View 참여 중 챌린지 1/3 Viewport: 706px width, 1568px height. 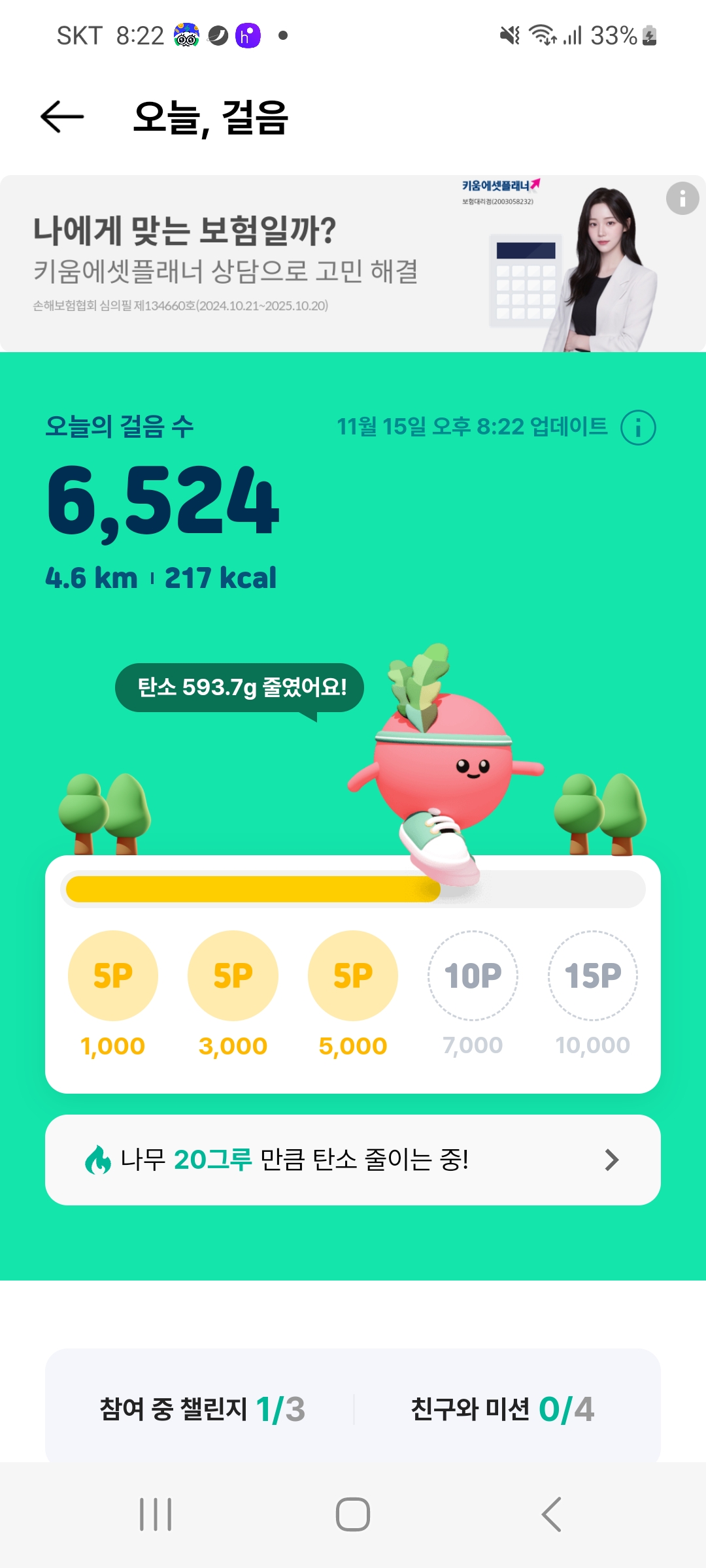203,1409
